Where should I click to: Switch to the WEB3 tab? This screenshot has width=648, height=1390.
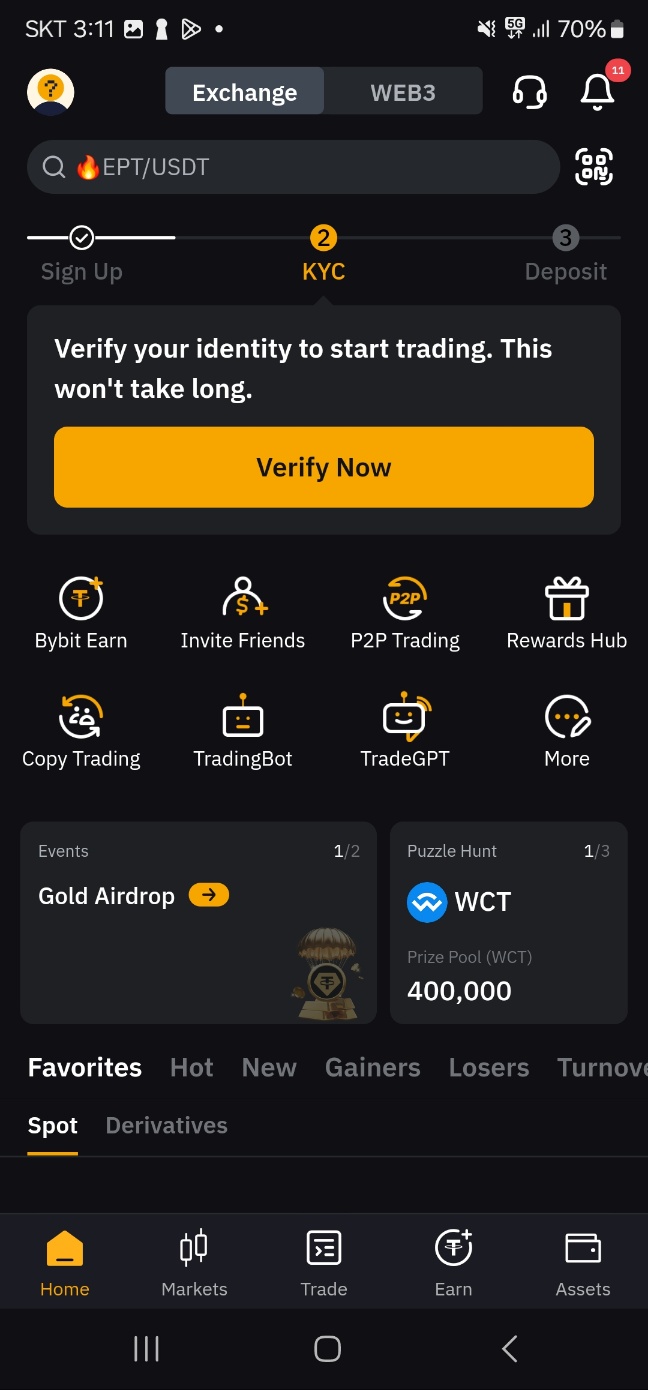point(403,93)
